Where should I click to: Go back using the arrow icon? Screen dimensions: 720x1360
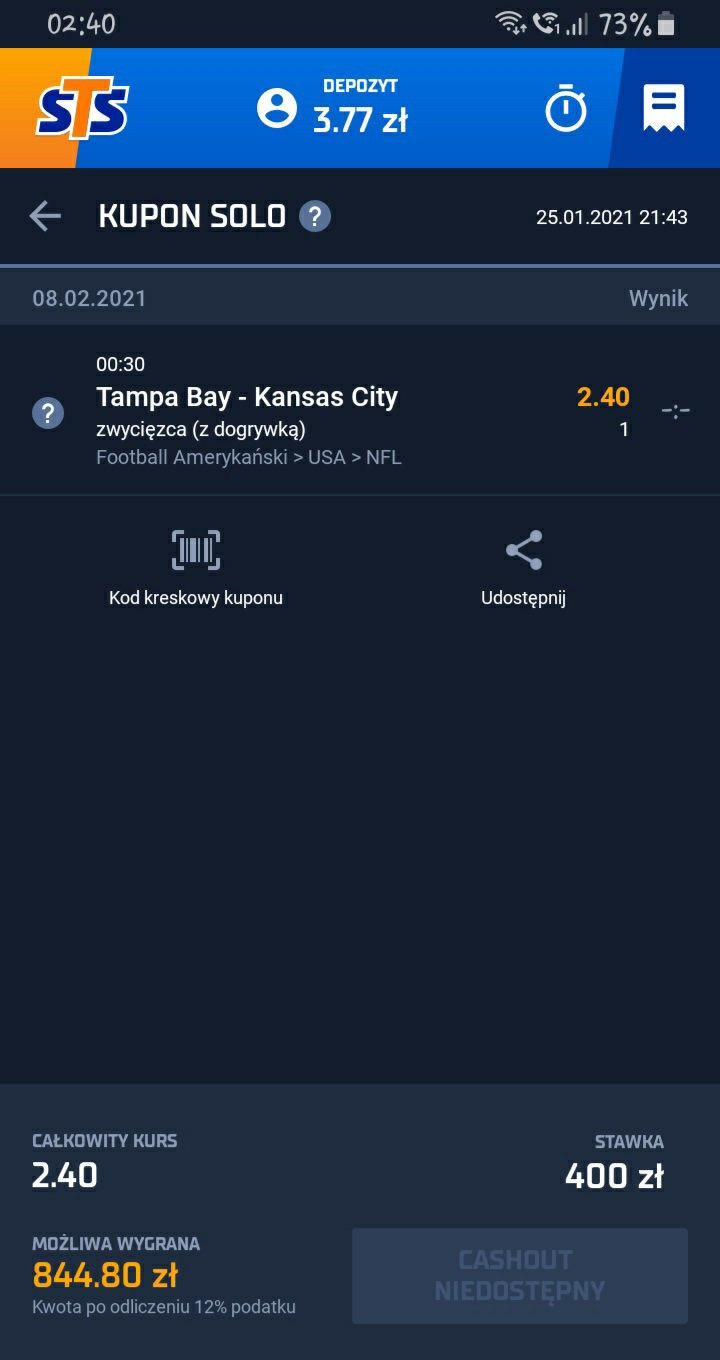pos(45,216)
